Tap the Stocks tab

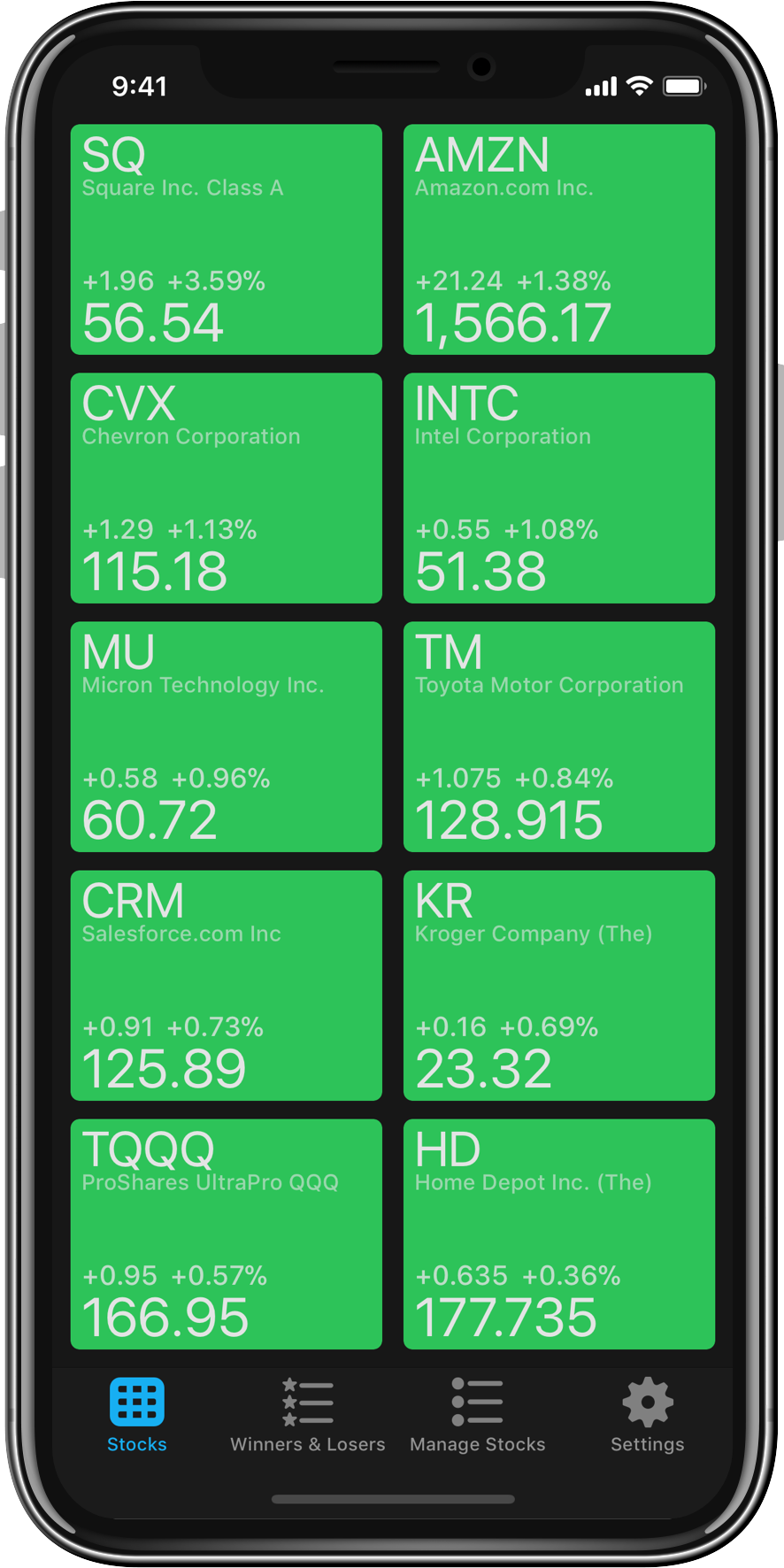pyautogui.click(x=137, y=1414)
